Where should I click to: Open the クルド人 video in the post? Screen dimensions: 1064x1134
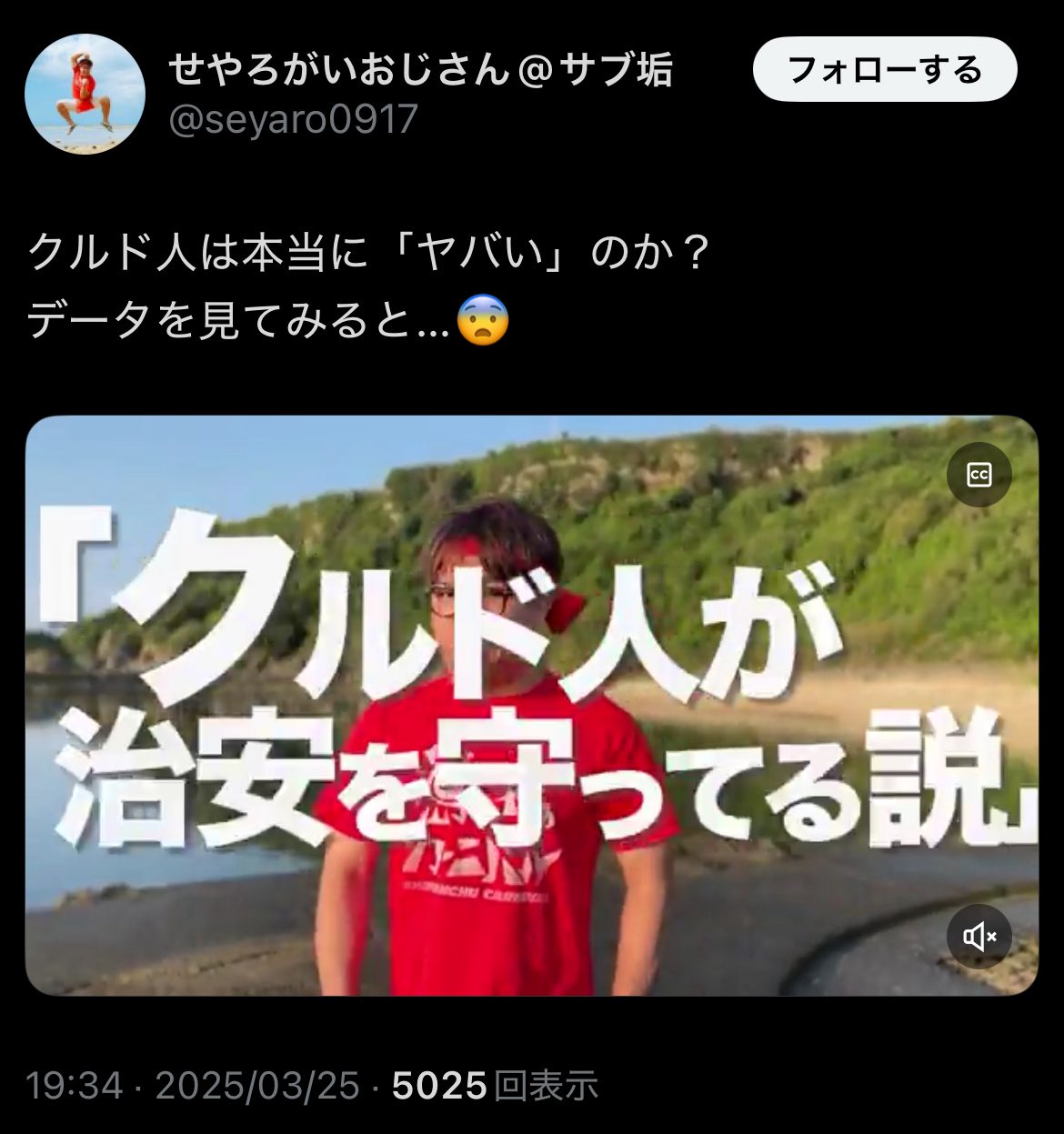click(x=531, y=706)
